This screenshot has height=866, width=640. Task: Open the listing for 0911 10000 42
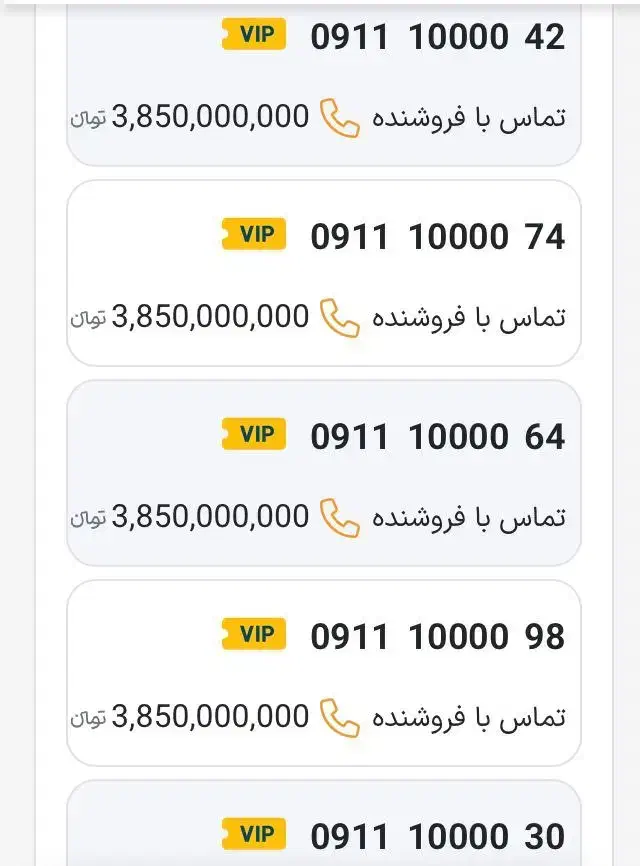point(437,37)
